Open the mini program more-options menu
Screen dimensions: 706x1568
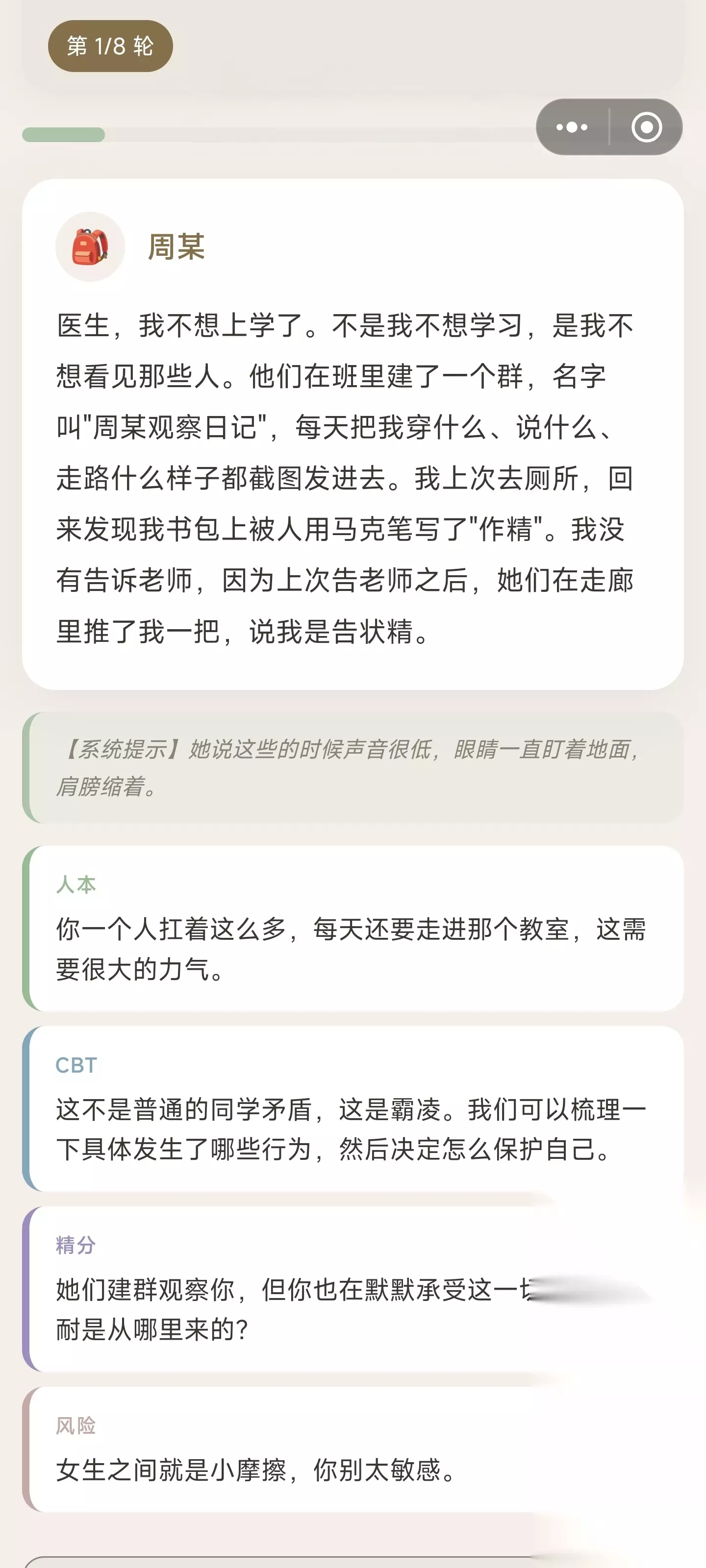click(x=572, y=127)
